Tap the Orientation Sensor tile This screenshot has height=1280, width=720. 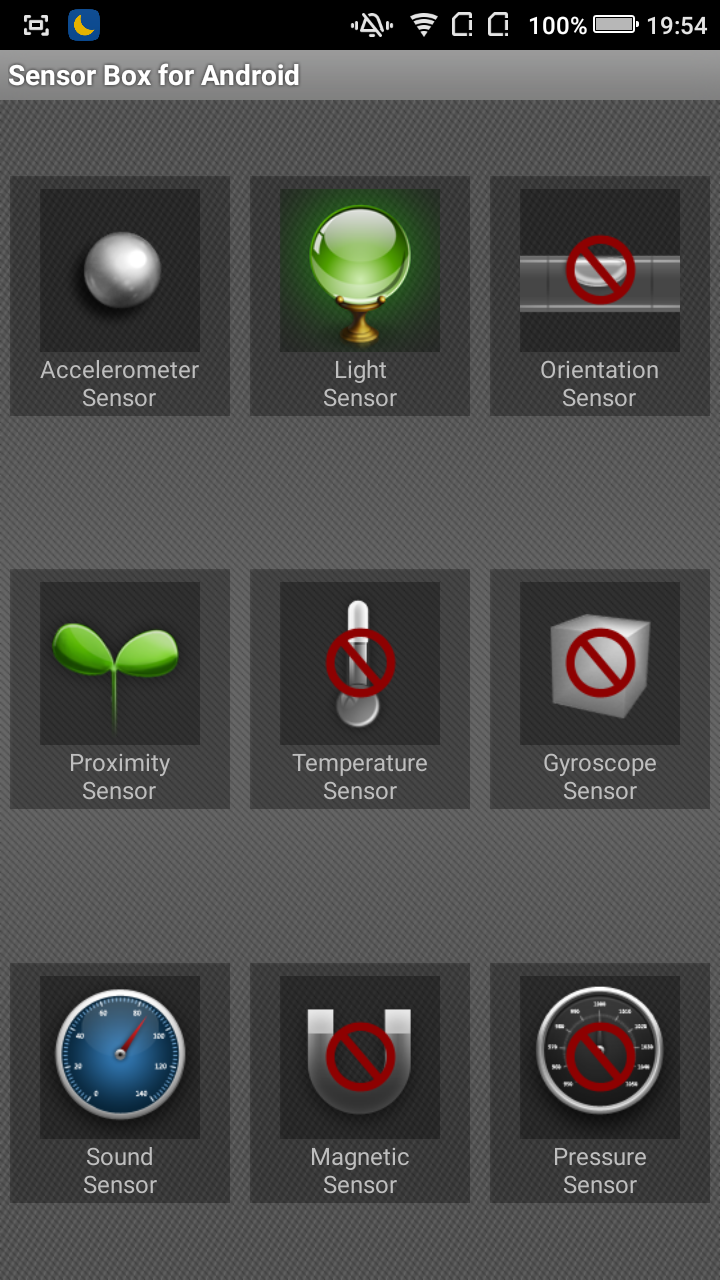point(600,296)
